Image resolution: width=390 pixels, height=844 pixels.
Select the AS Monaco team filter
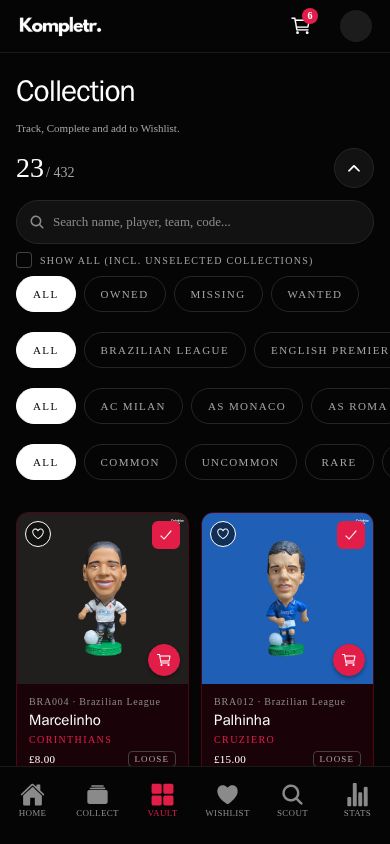pyautogui.click(x=247, y=406)
